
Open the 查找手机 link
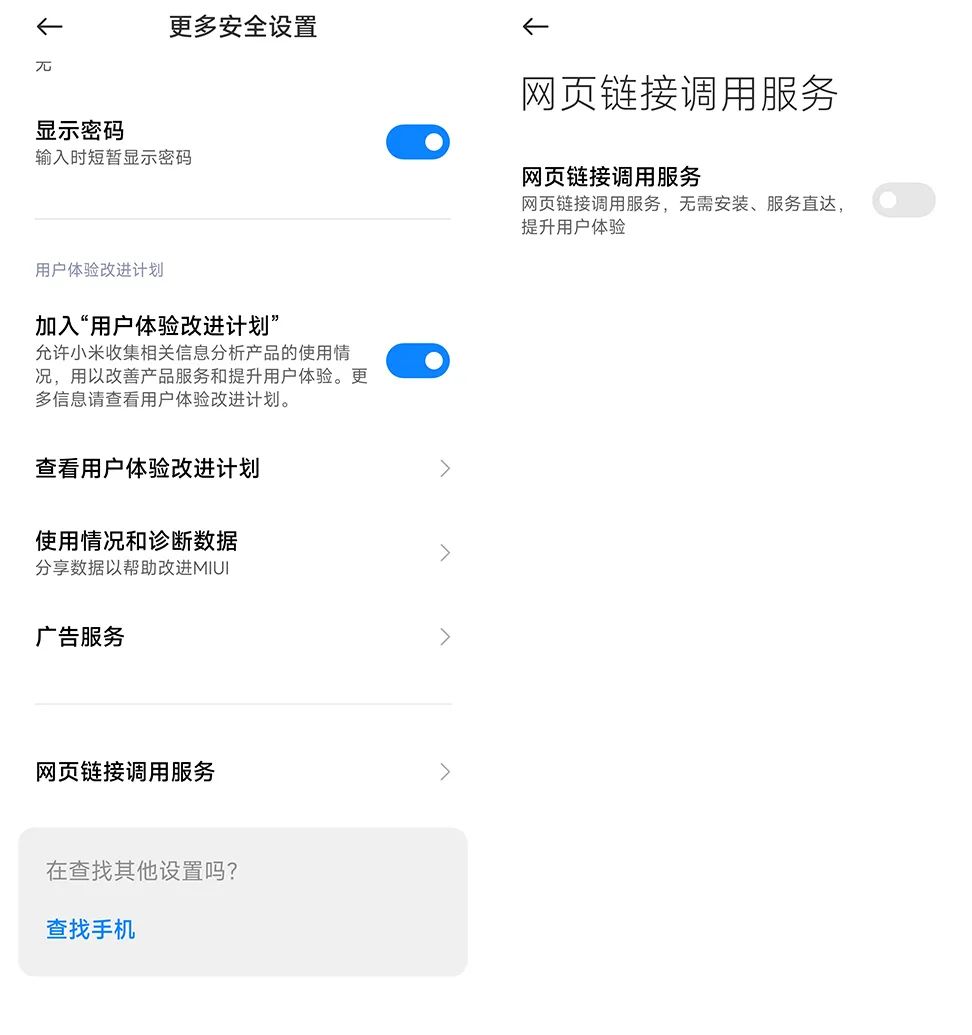pos(90,928)
